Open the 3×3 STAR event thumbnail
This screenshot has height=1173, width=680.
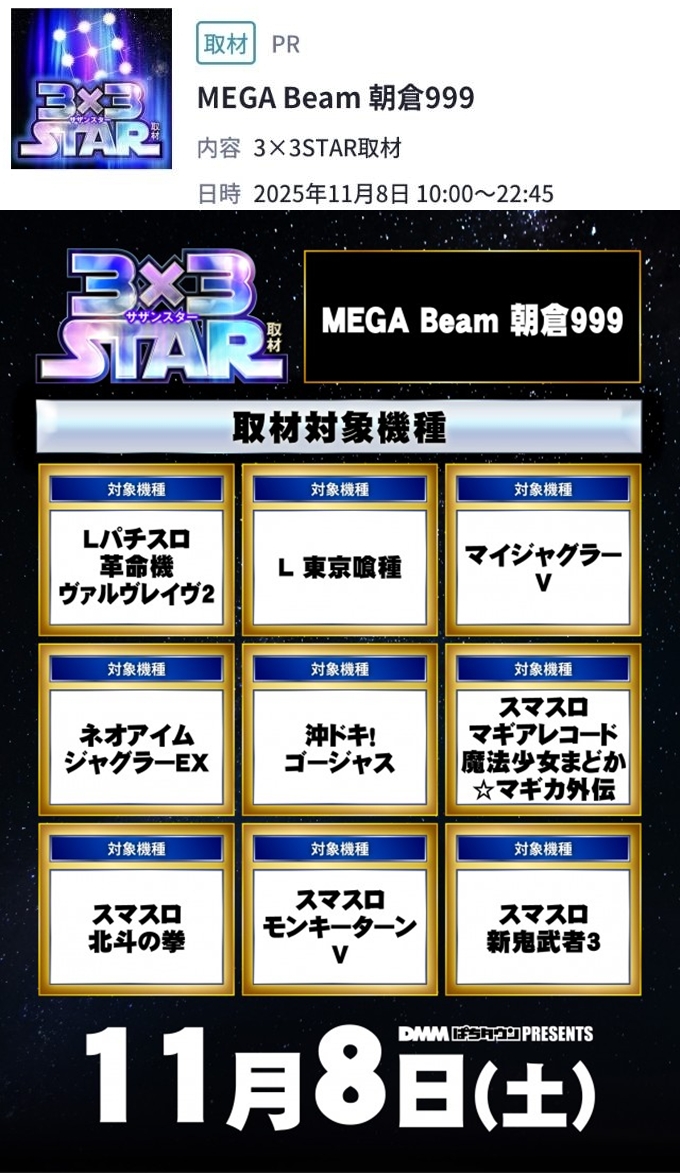coord(91,88)
